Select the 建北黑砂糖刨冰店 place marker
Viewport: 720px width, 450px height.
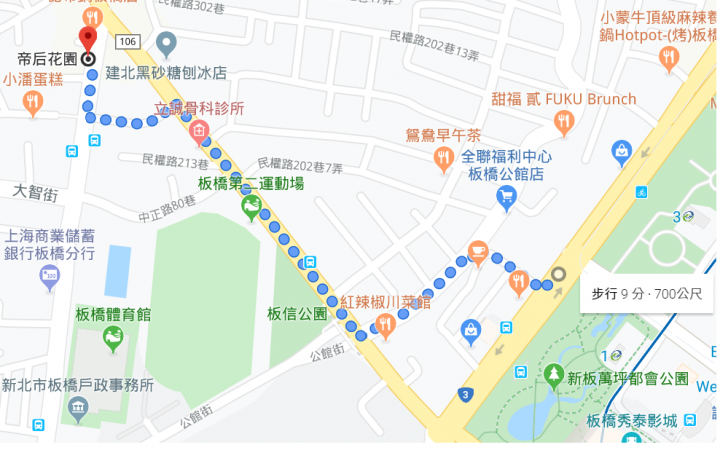[166, 43]
